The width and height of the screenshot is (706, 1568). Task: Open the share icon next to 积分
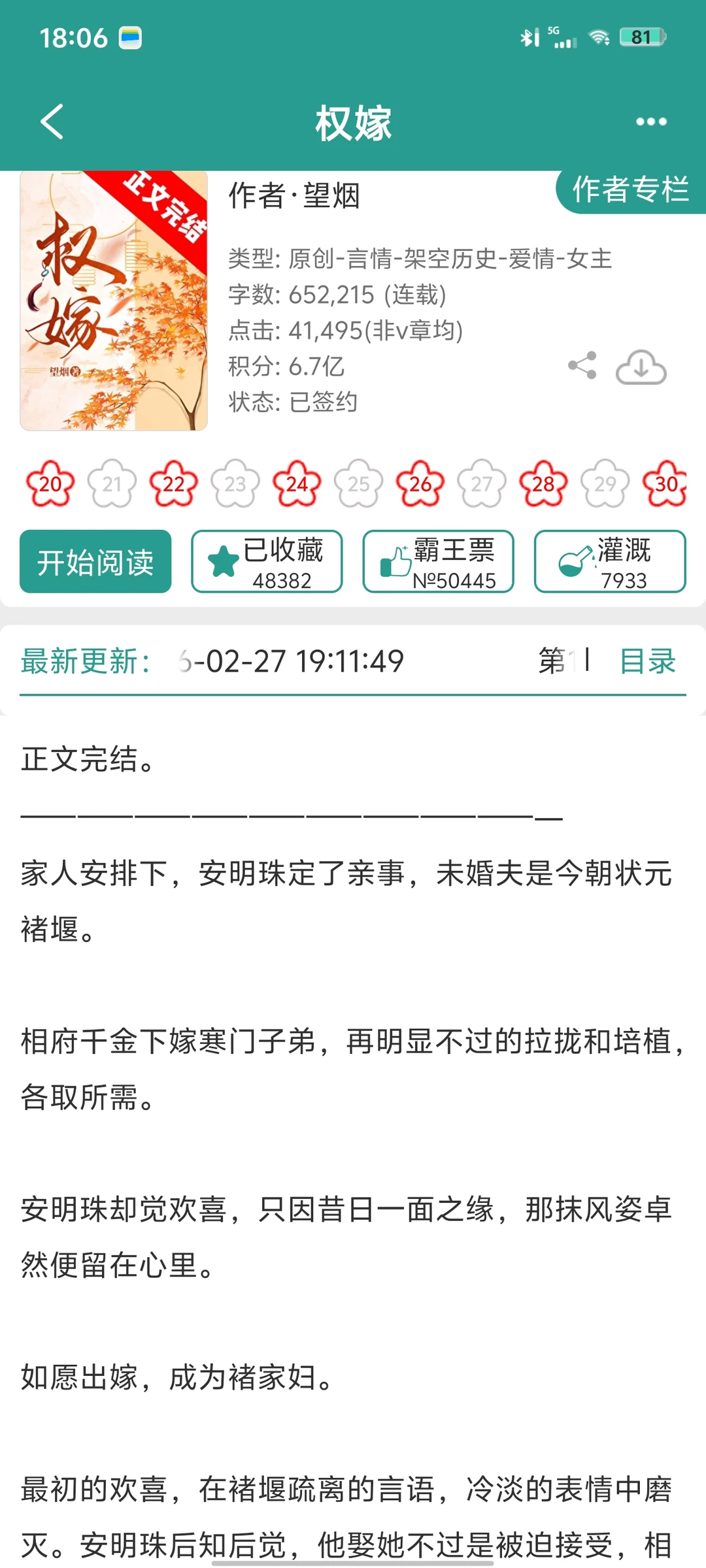coord(580,367)
